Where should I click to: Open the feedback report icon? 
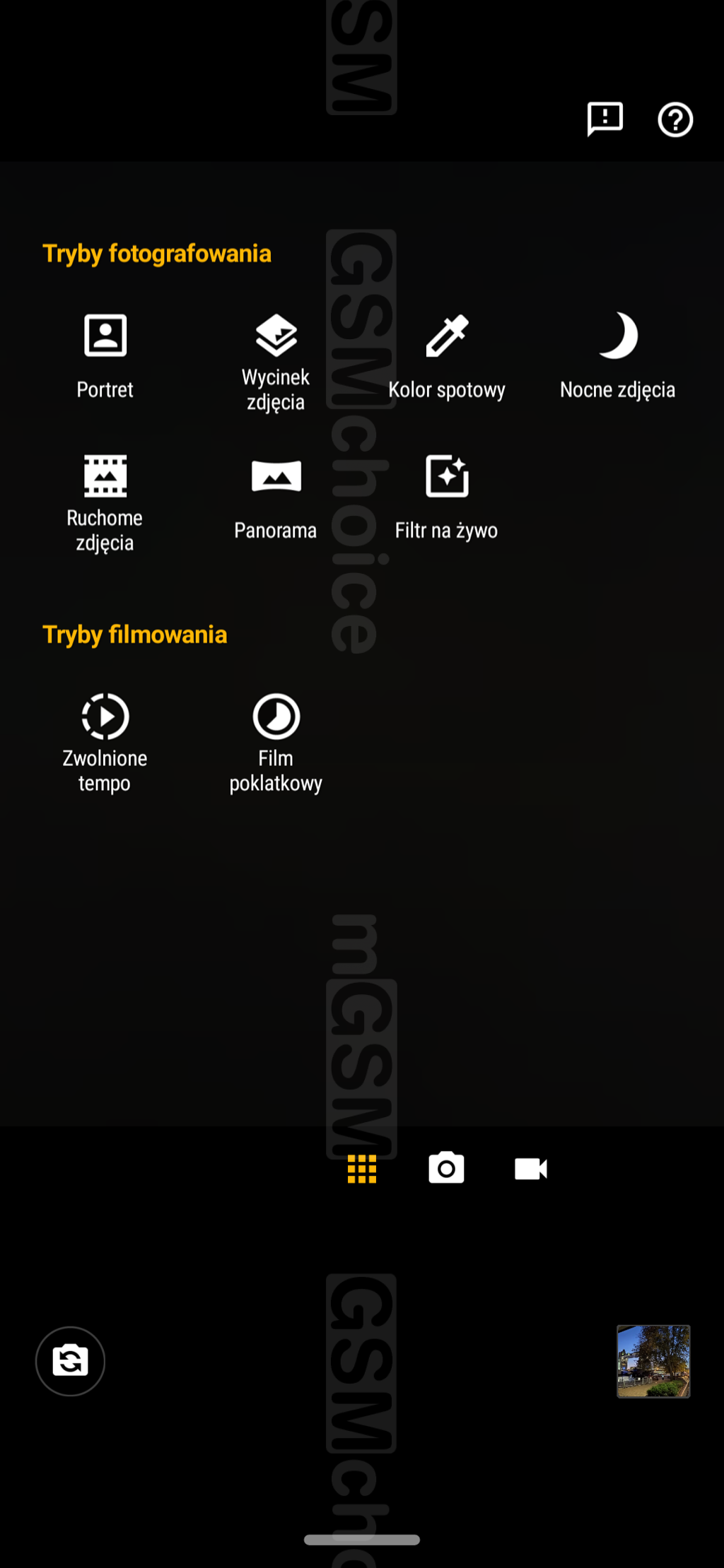[605, 119]
